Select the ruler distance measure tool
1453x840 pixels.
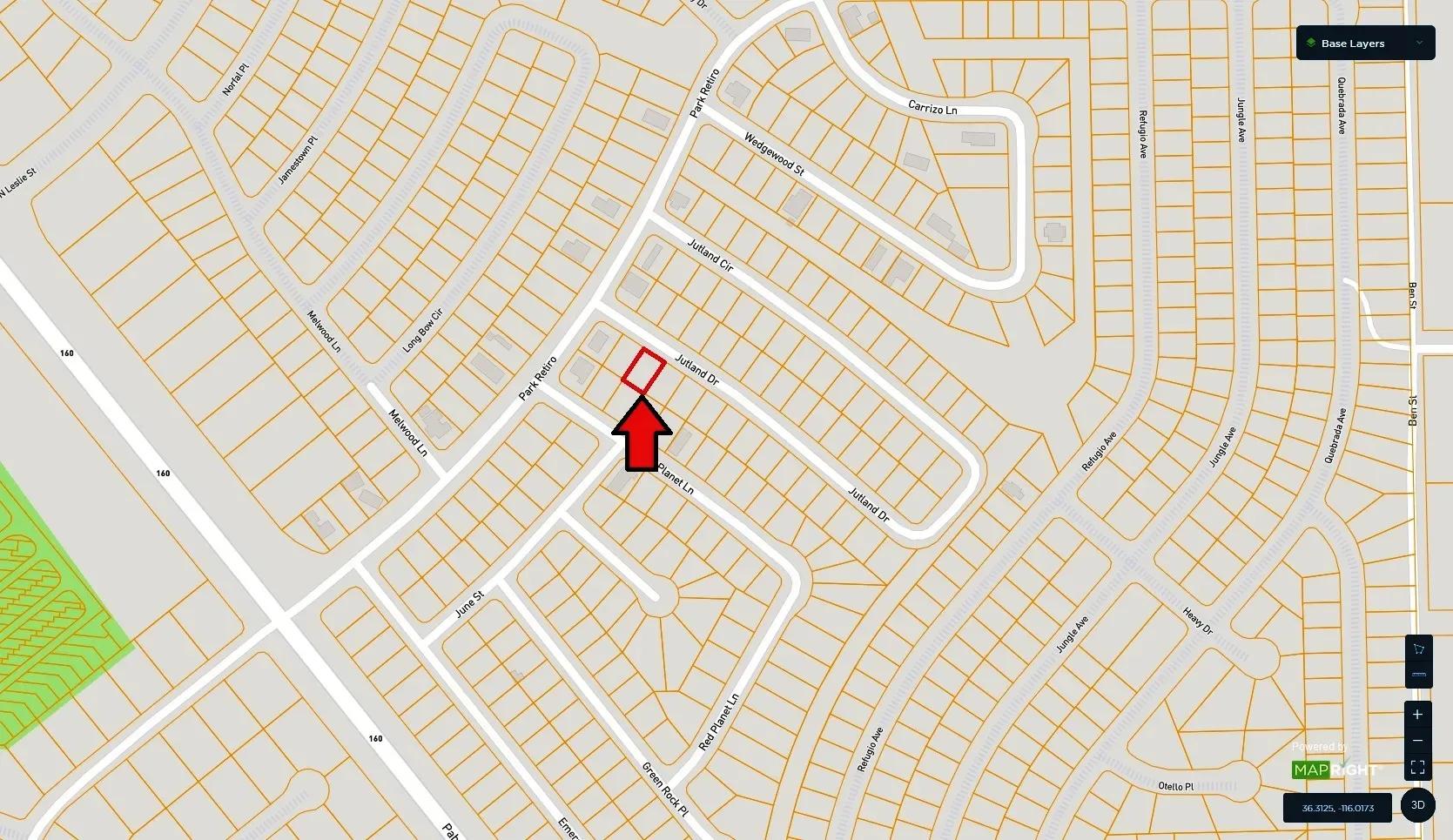1418,675
